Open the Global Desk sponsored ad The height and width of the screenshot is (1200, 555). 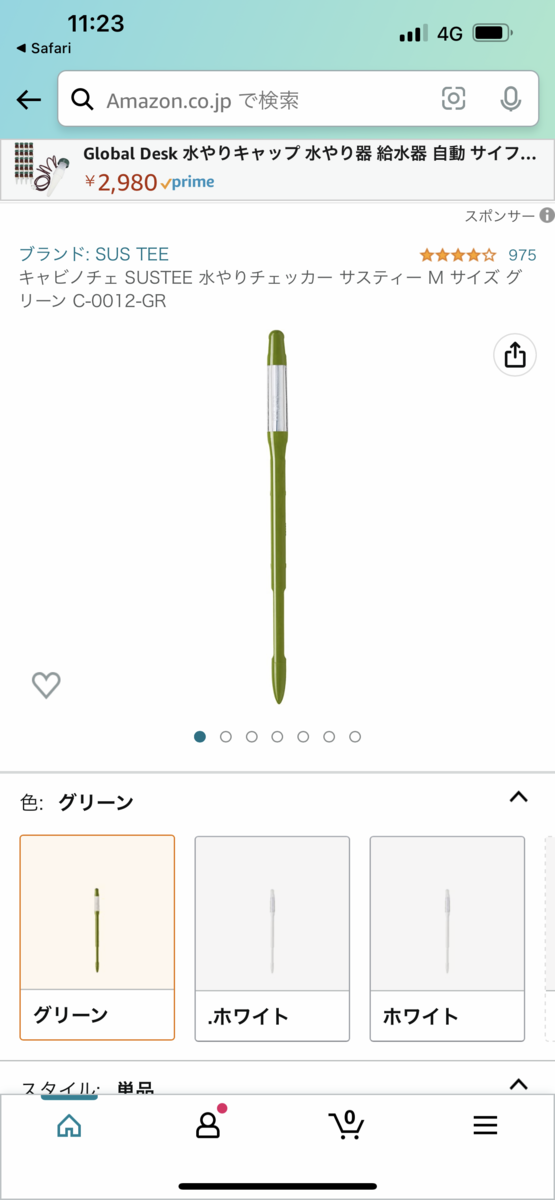(277, 169)
